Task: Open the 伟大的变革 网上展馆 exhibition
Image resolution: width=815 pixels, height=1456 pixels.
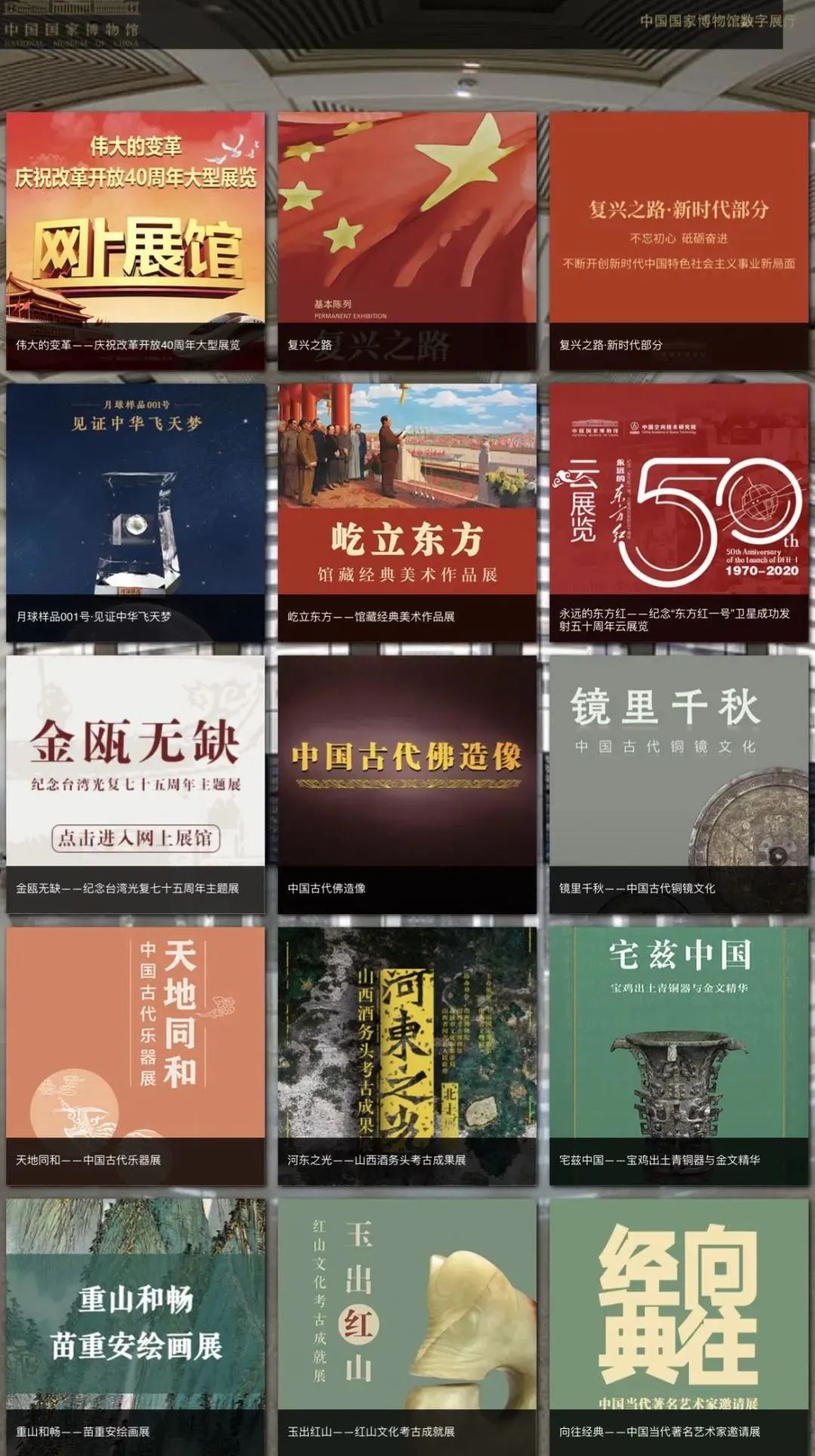Action: click(x=136, y=219)
